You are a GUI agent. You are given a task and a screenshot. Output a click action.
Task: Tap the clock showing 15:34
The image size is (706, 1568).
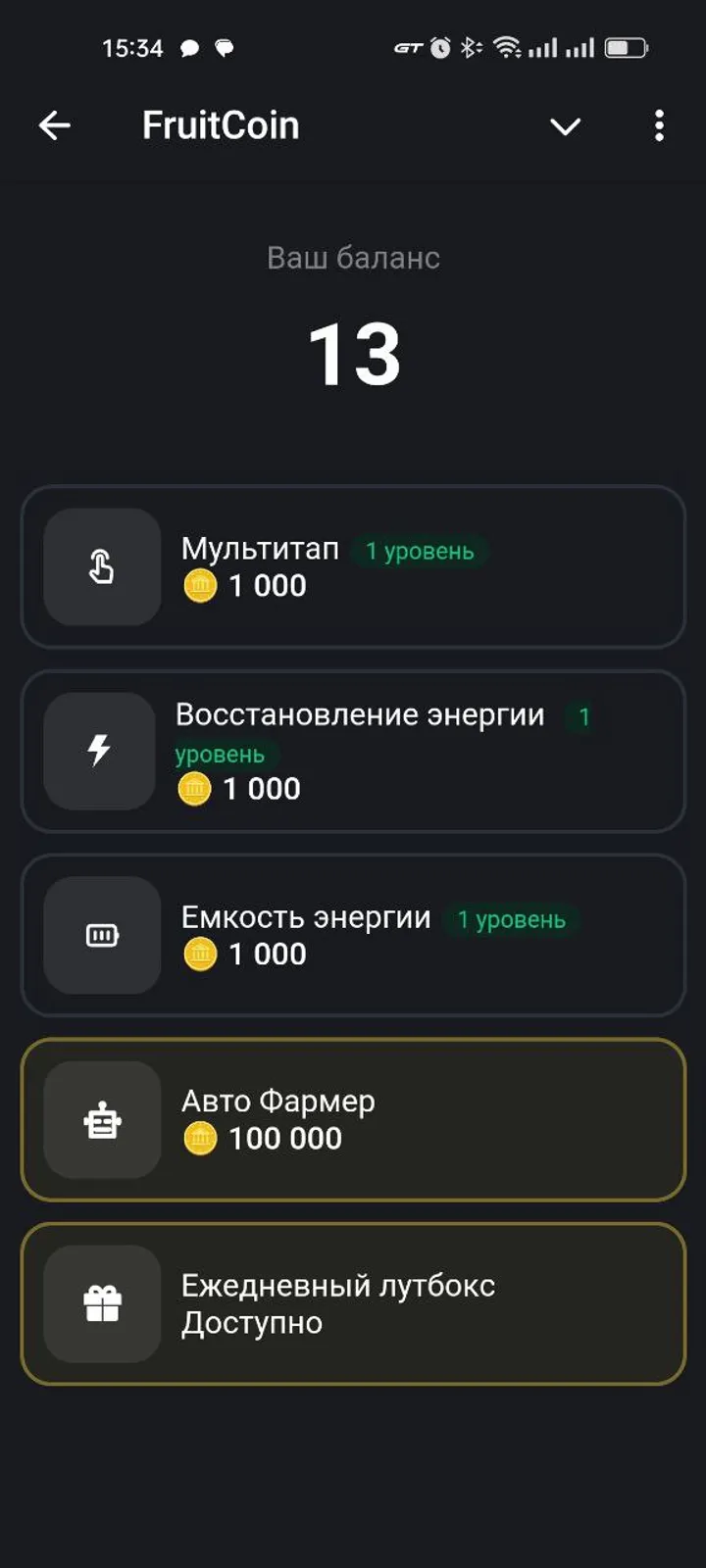134,47
